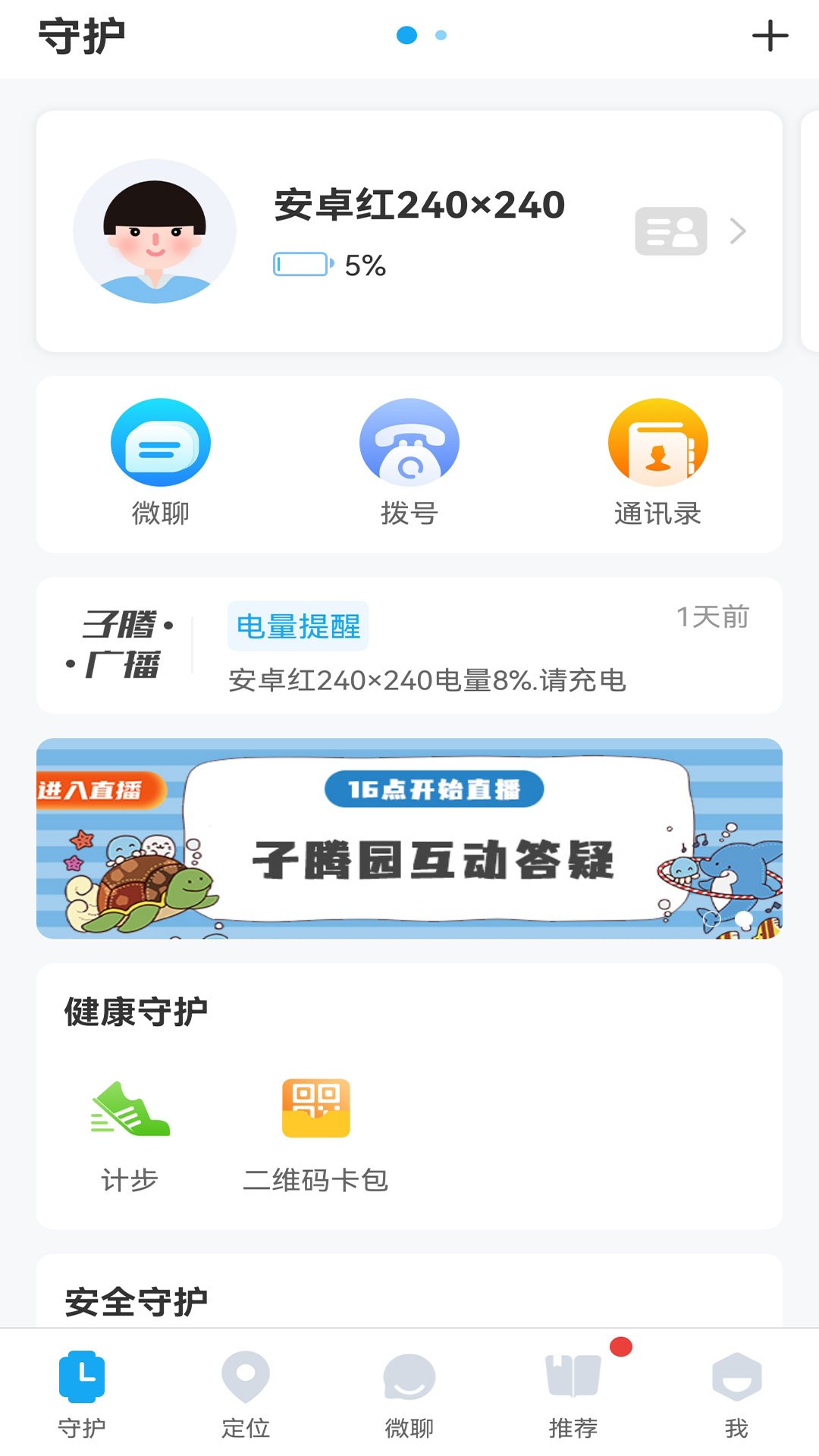
Task: Click the device ID card icon
Action: tap(672, 231)
